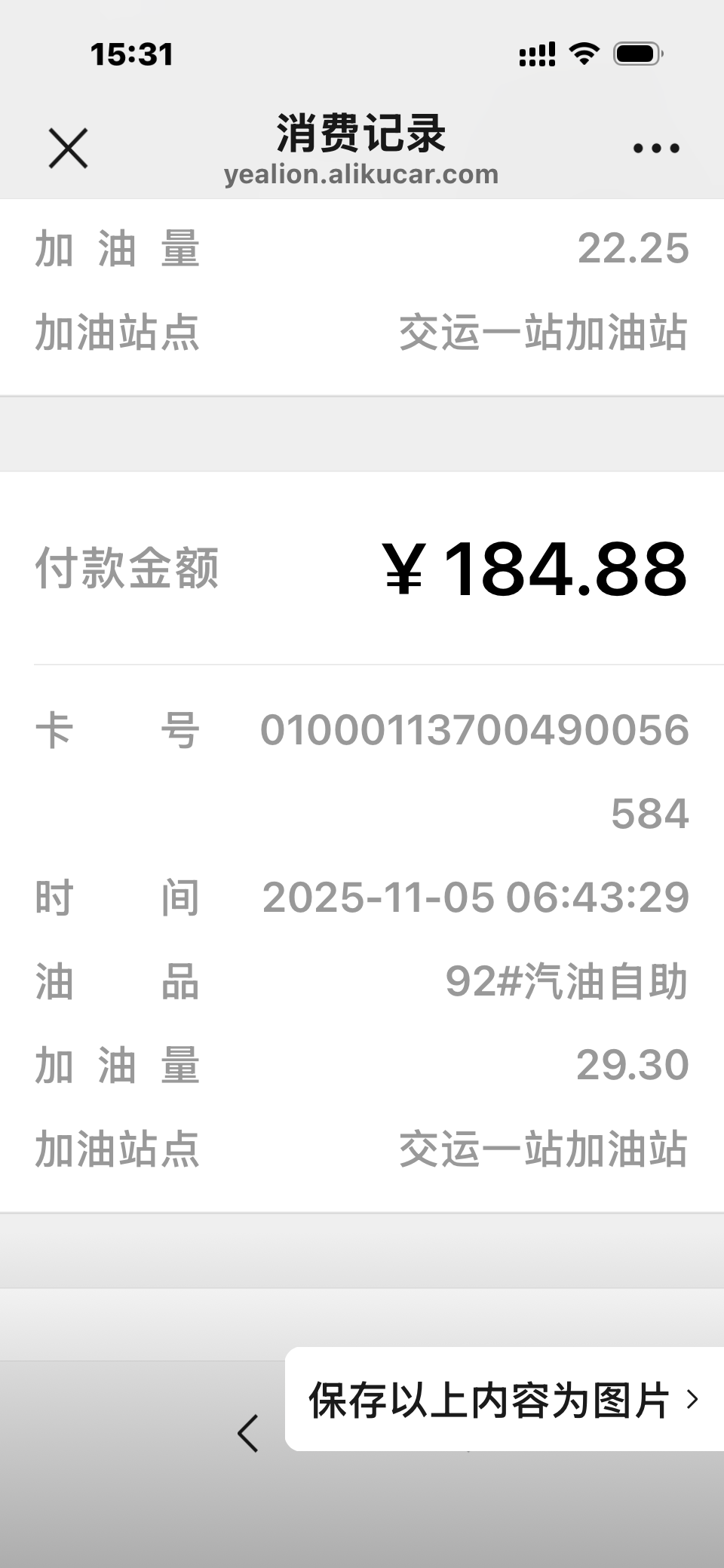Go back with the bottom back arrow
The width and height of the screenshot is (724, 1568).
(248, 1433)
